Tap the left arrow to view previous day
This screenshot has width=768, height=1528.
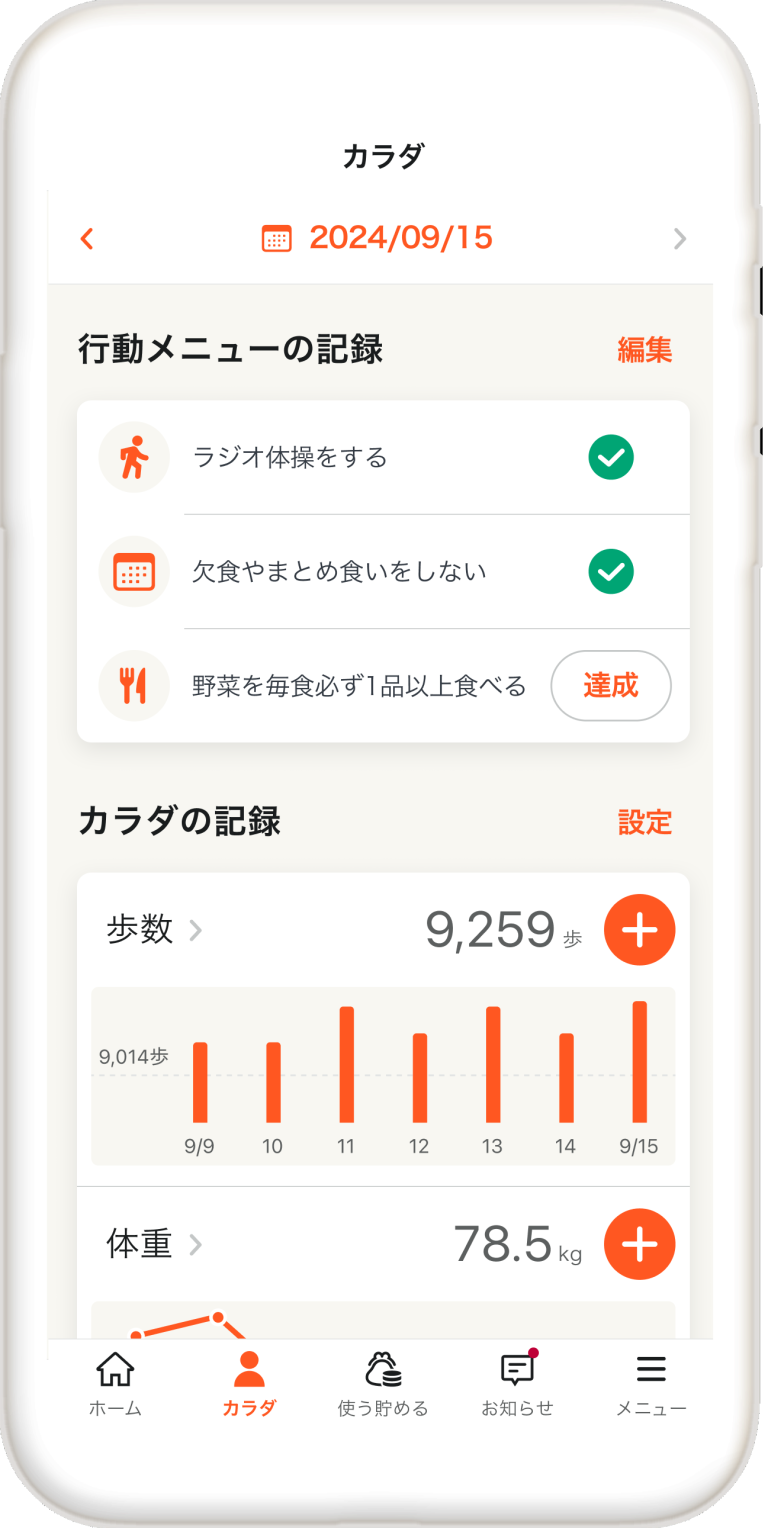[x=86, y=237]
